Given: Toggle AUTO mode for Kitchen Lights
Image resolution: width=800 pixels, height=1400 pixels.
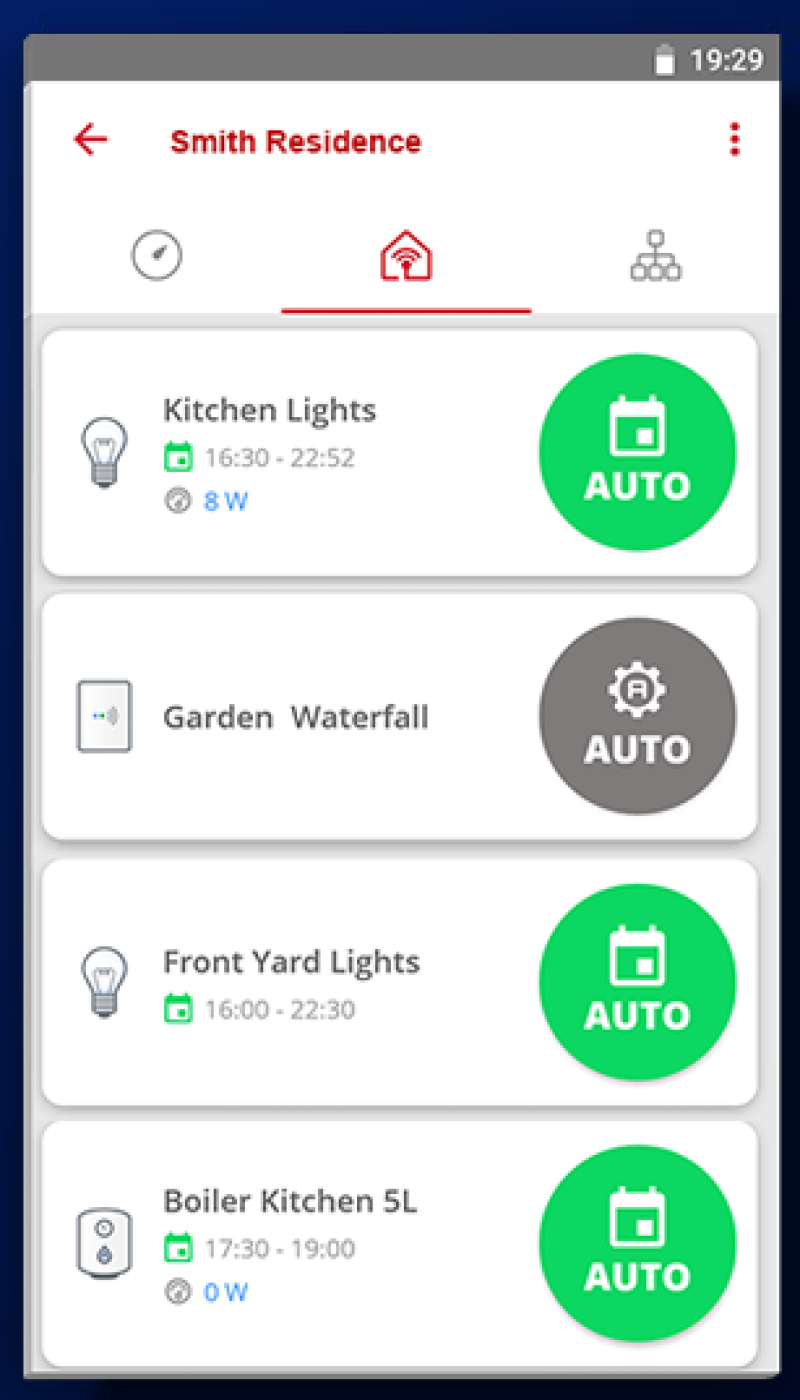Looking at the screenshot, I should click(638, 451).
